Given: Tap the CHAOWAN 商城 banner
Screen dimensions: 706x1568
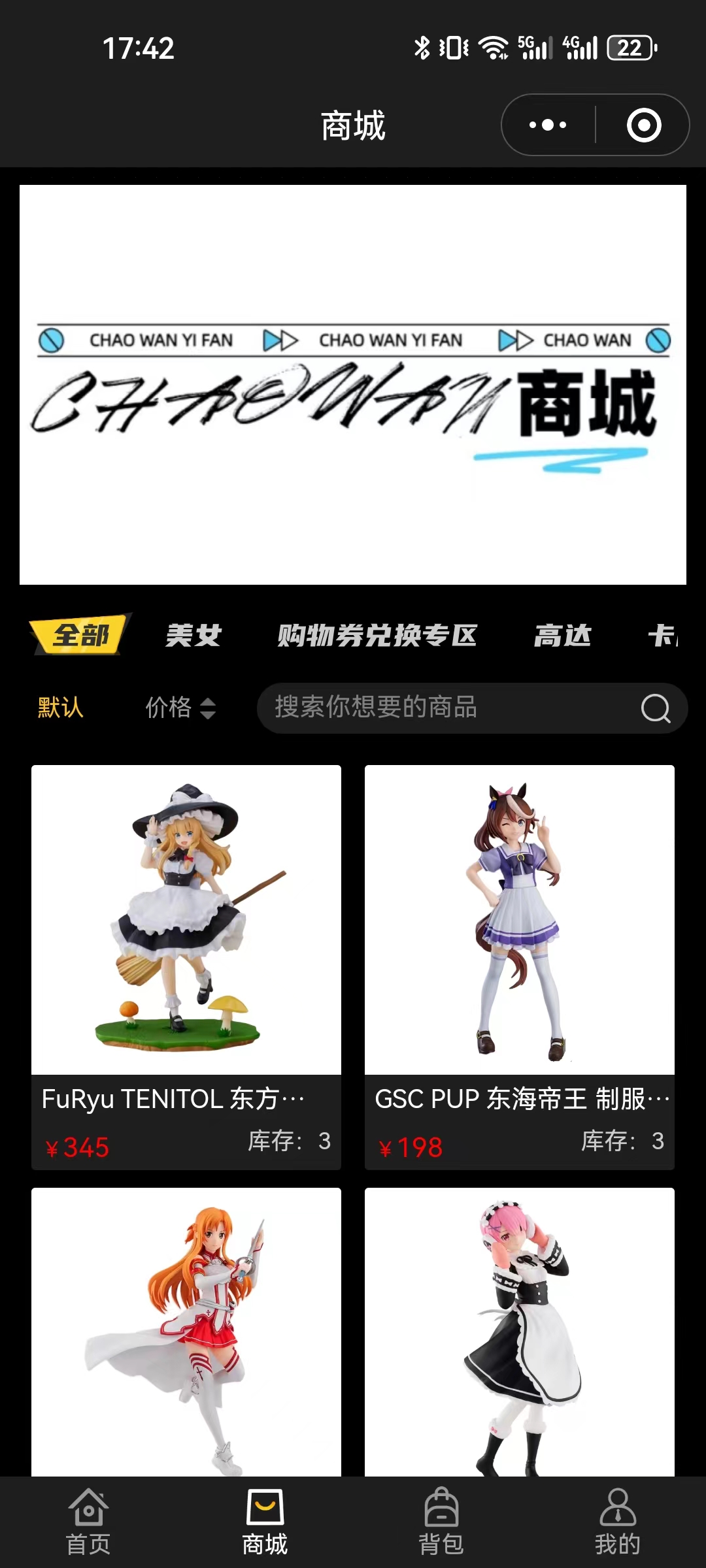Looking at the screenshot, I should click(353, 385).
